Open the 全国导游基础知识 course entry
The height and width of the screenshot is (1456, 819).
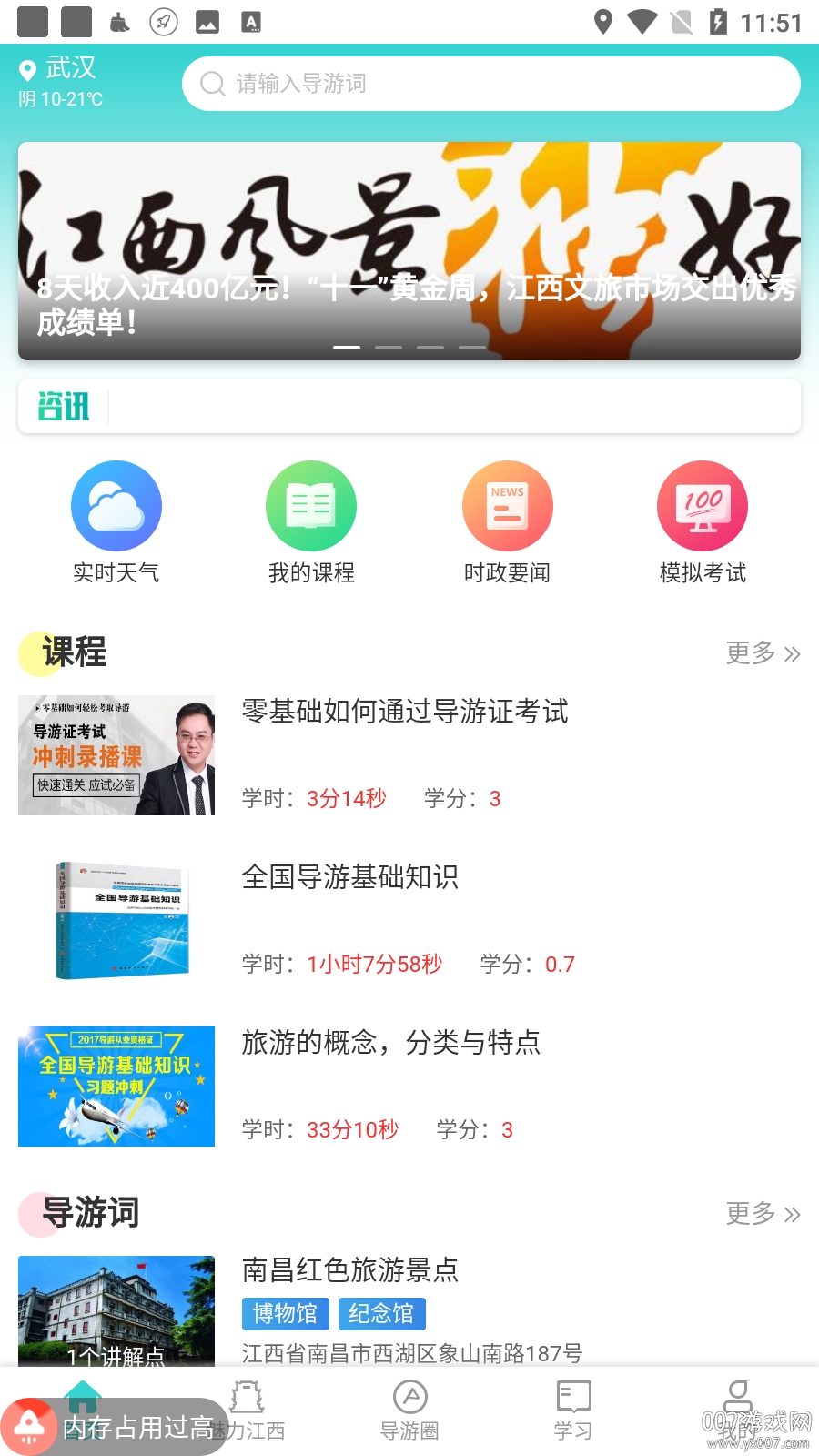[x=351, y=877]
